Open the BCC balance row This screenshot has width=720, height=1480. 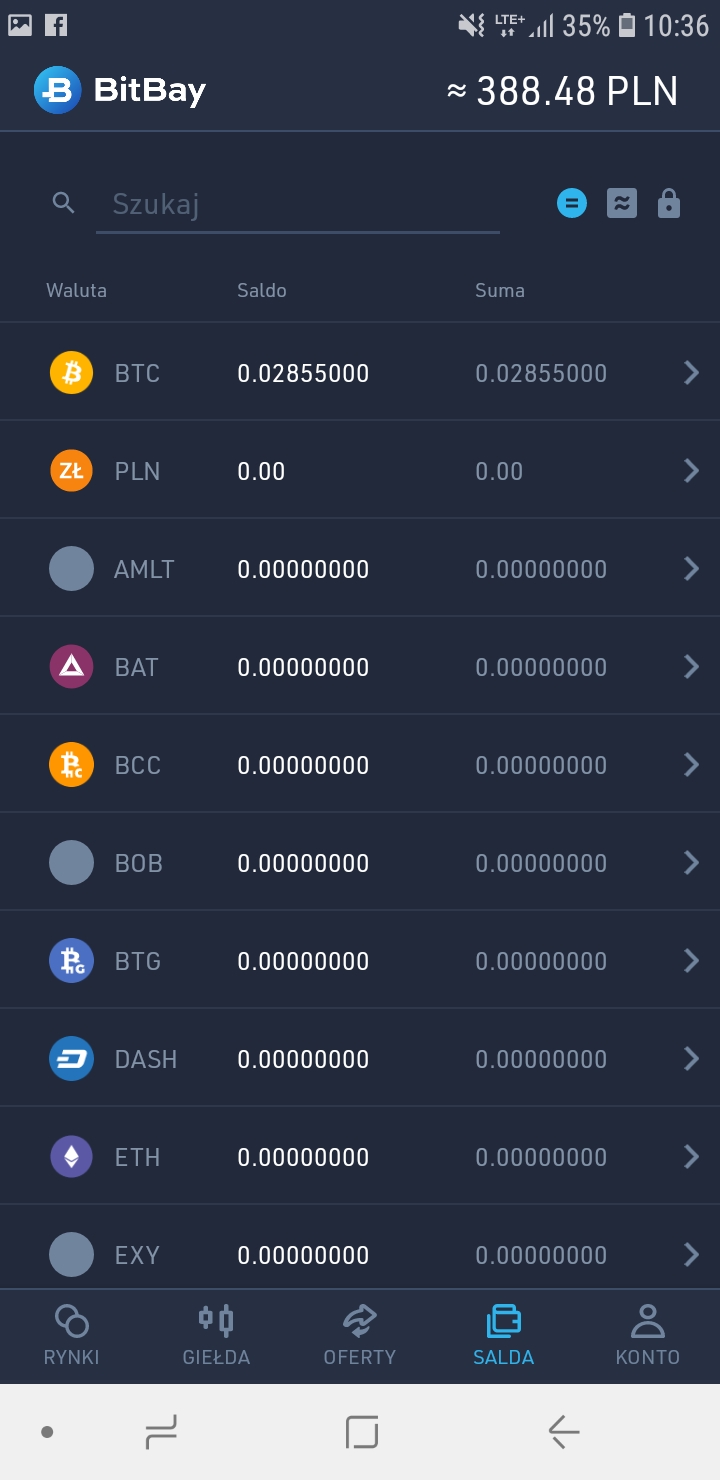click(360, 765)
